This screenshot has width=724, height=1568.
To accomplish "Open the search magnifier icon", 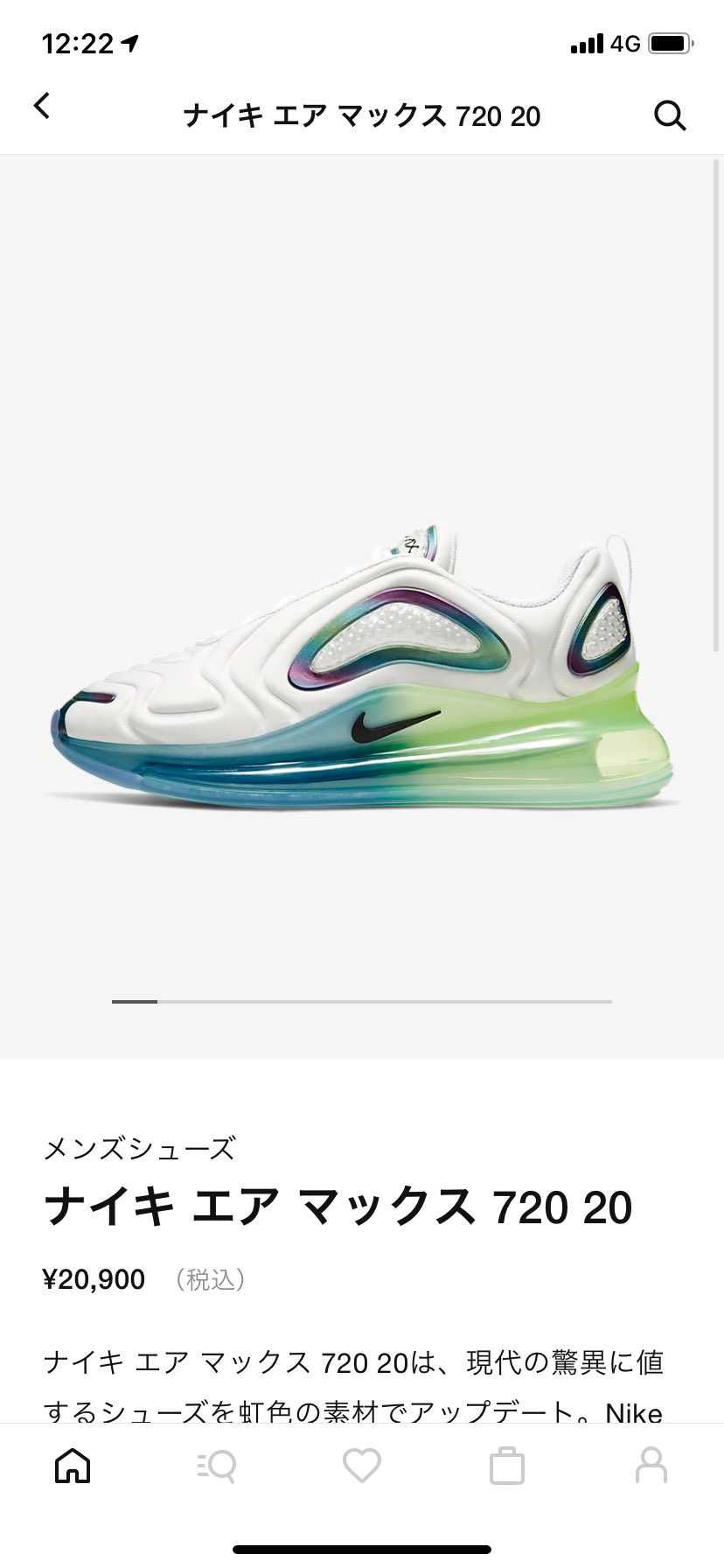I will point(670,115).
